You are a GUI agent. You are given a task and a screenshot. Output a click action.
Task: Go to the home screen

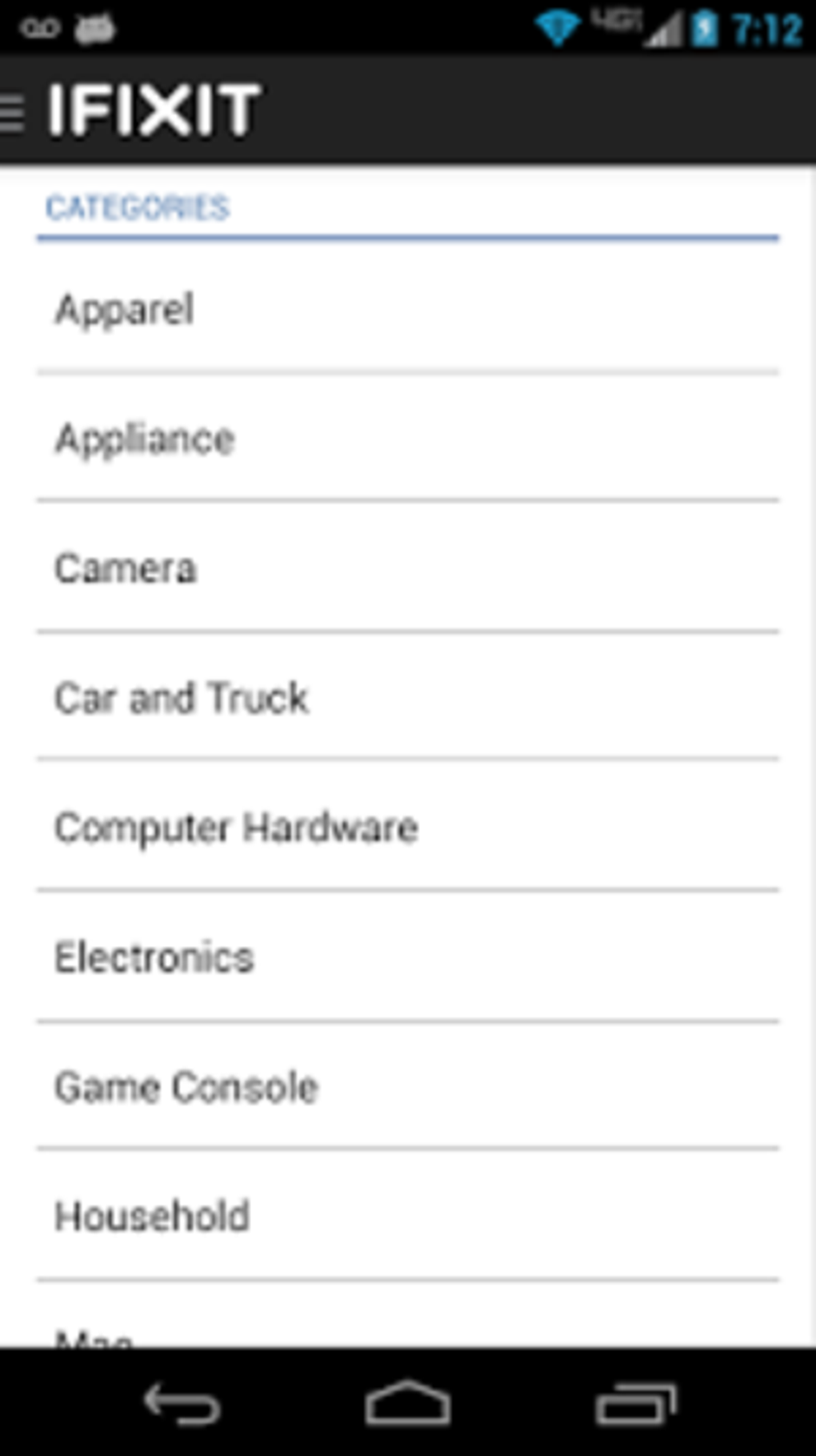pos(408,1404)
